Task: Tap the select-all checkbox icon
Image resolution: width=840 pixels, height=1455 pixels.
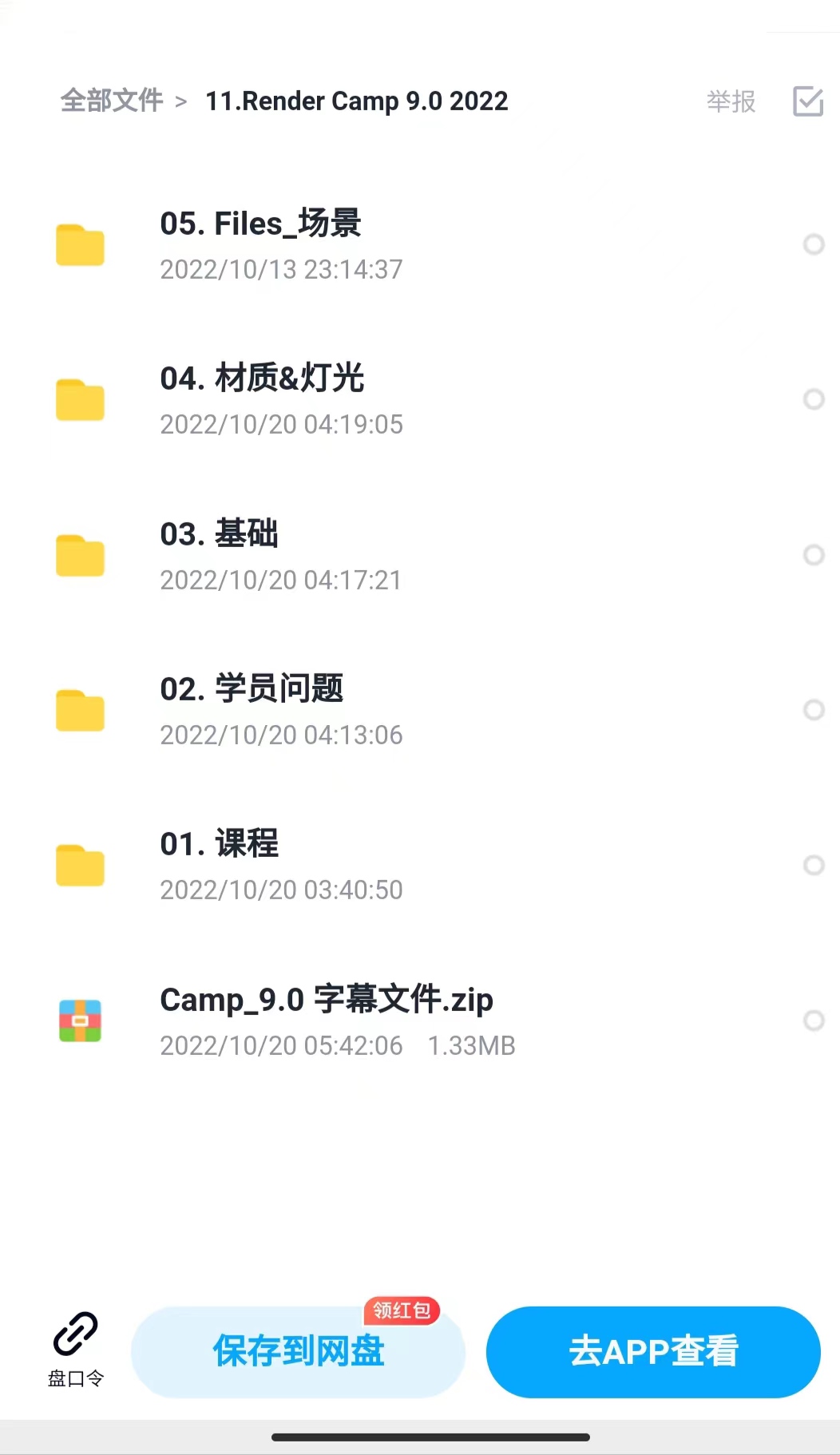Action: tap(807, 101)
